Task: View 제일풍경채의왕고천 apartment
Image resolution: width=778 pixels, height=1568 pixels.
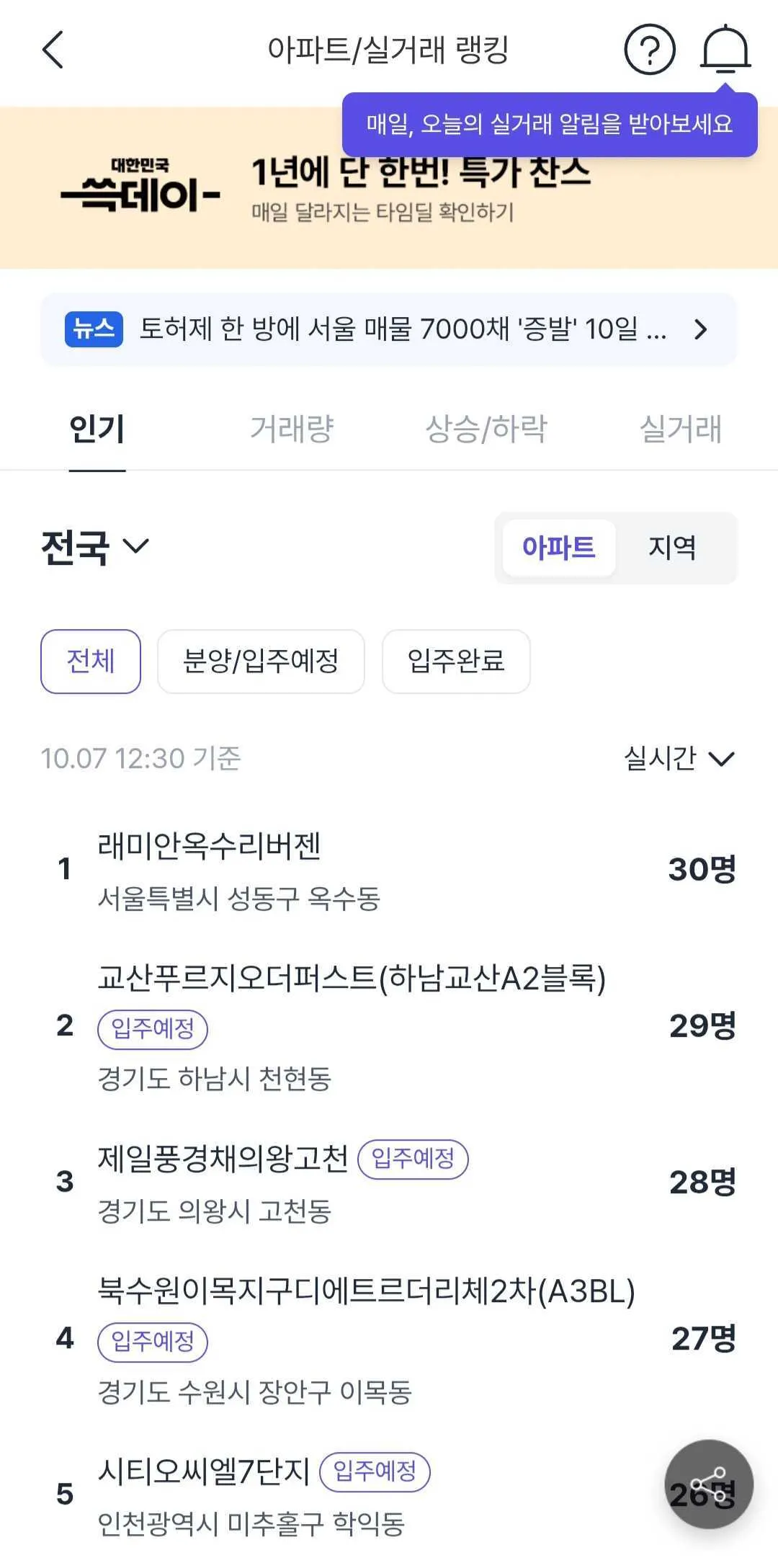Action: pos(223,1159)
